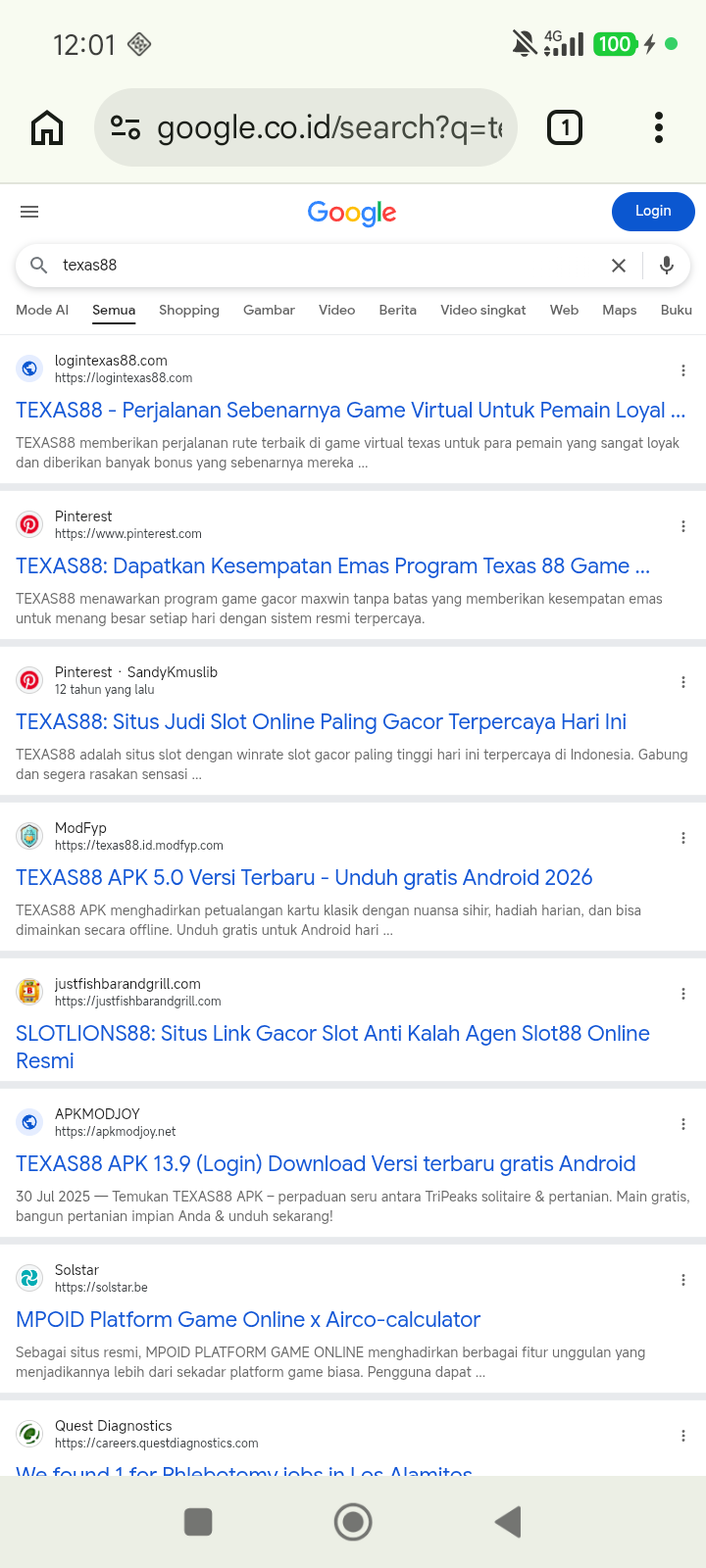
Task: Open the TEXAS88 APK 5.0 ModFyp result
Action: click(304, 878)
